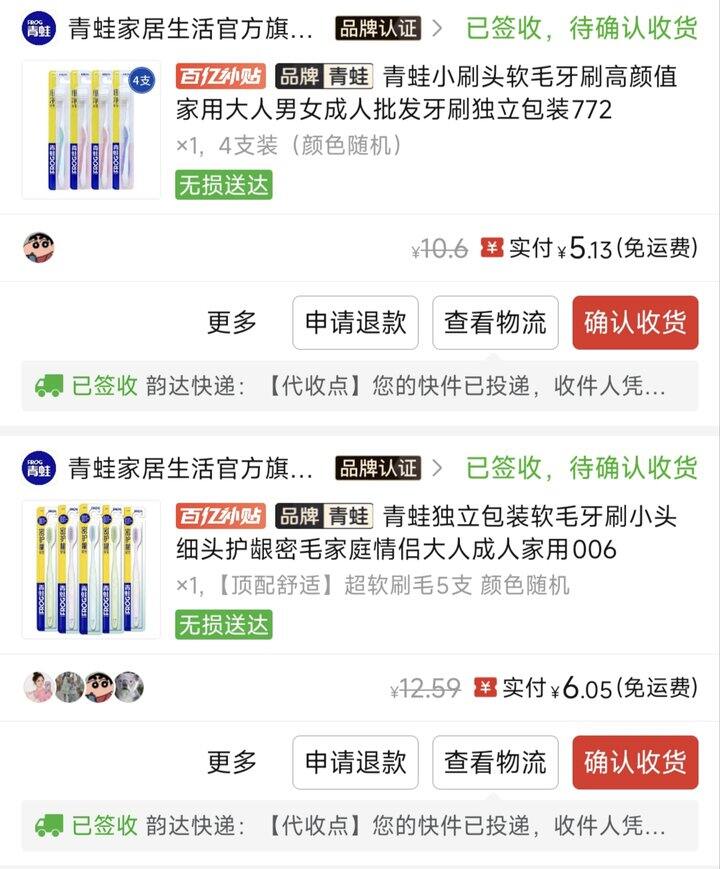Open the shop header of the 006 toothbrush order
Screen dimensions: 720x869
point(190,467)
